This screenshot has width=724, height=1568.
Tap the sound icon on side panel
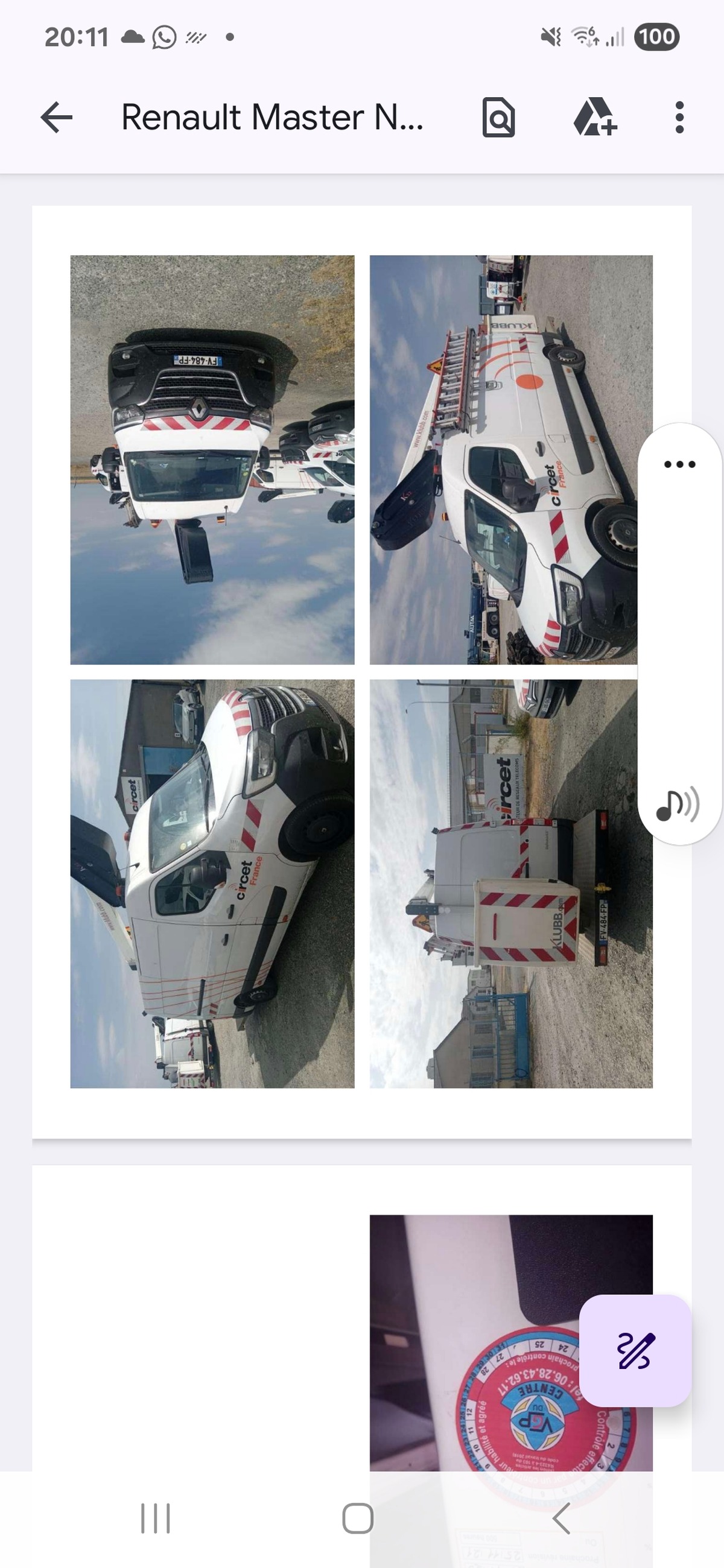point(678,805)
